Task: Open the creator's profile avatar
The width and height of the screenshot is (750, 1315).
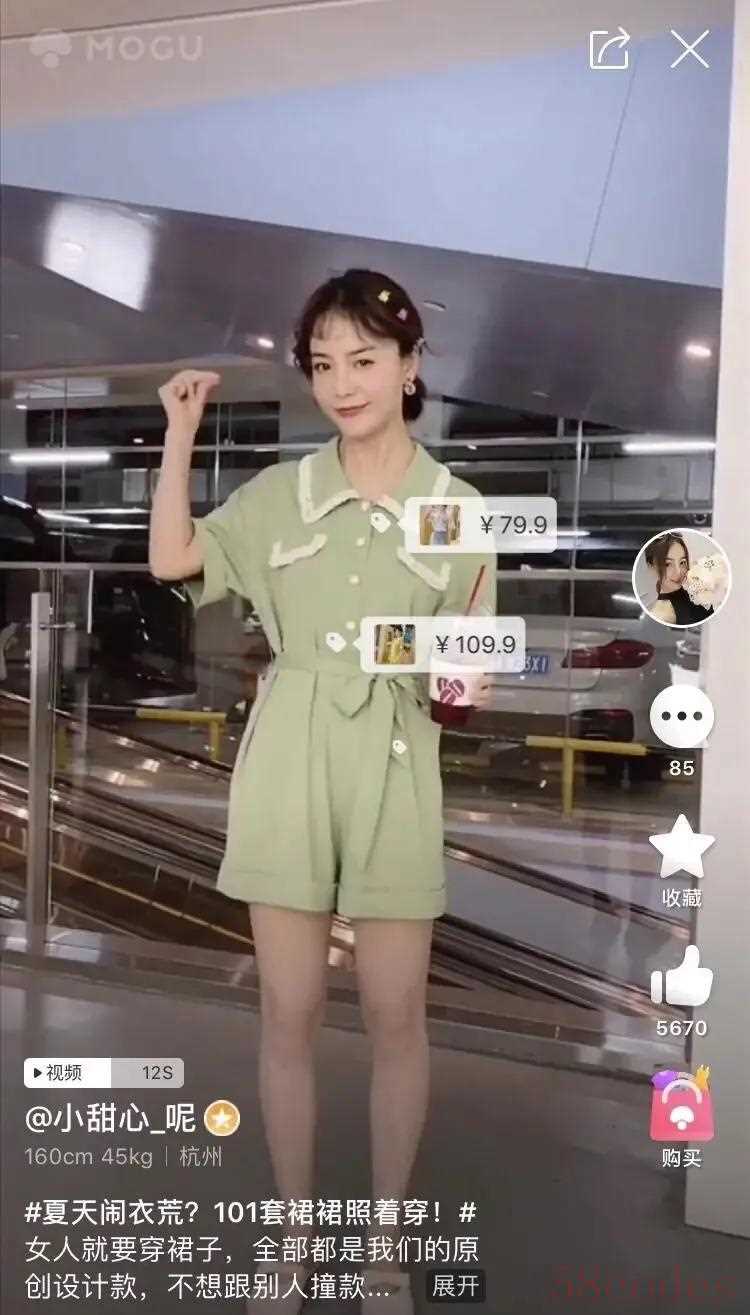Action: point(681,578)
